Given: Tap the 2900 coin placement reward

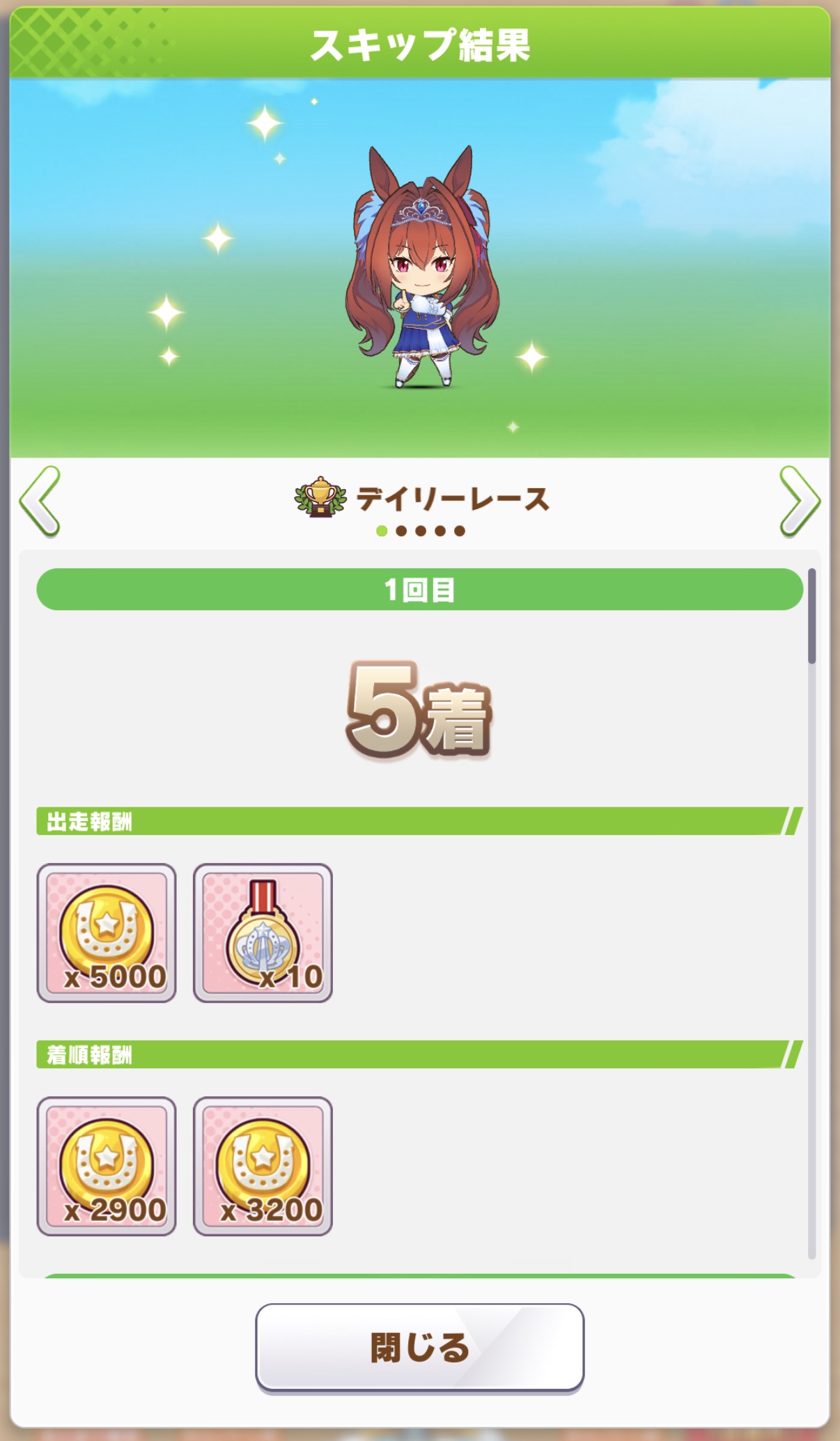Looking at the screenshot, I should coord(107,1166).
